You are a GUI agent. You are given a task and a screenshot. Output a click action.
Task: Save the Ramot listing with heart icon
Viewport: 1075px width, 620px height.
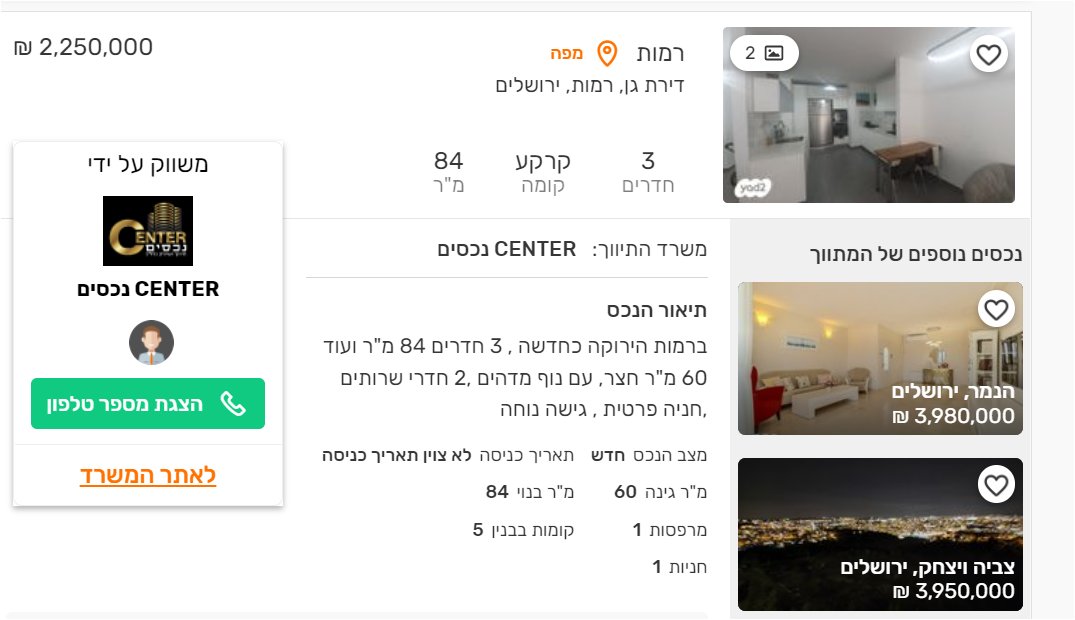click(x=988, y=55)
